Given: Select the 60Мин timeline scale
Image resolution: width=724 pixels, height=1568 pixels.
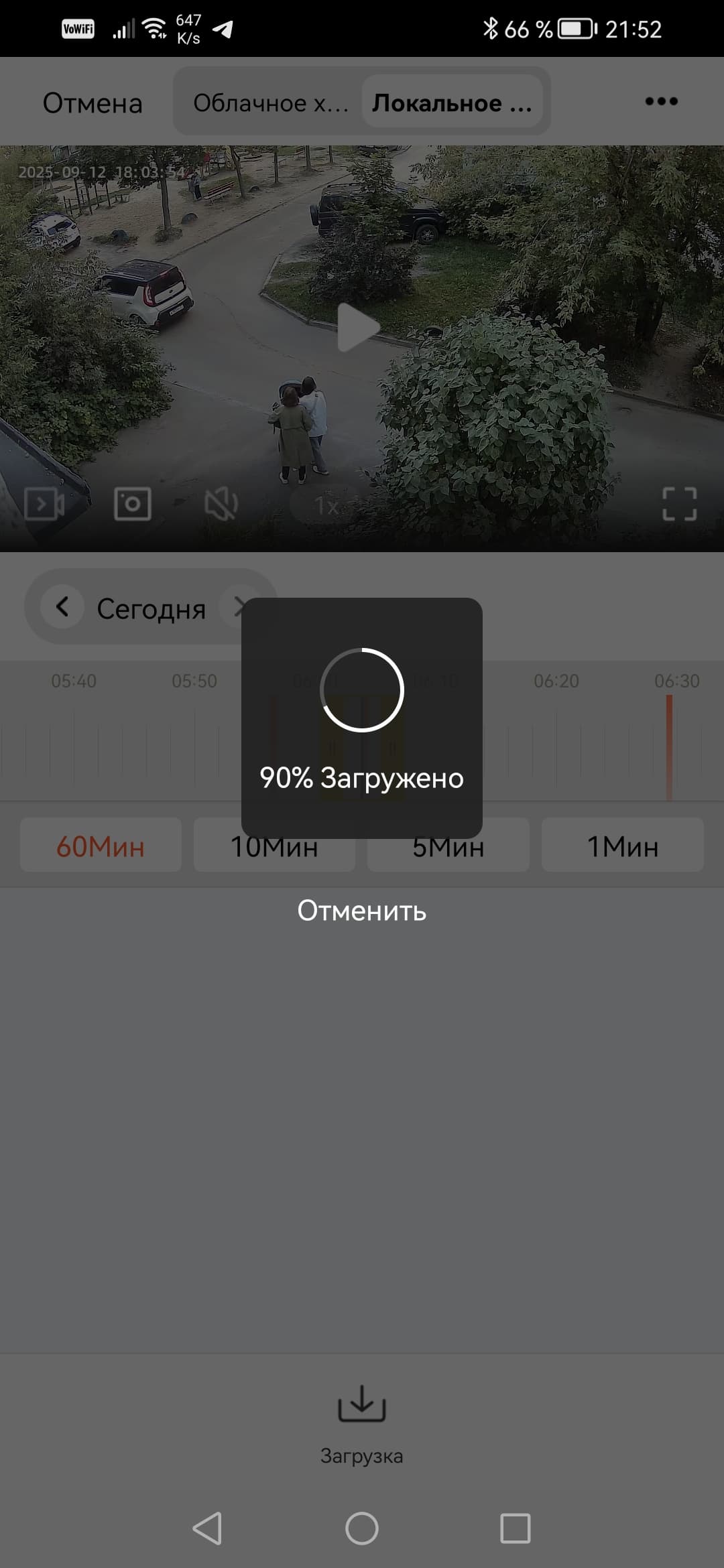Looking at the screenshot, I should point(101,846).
